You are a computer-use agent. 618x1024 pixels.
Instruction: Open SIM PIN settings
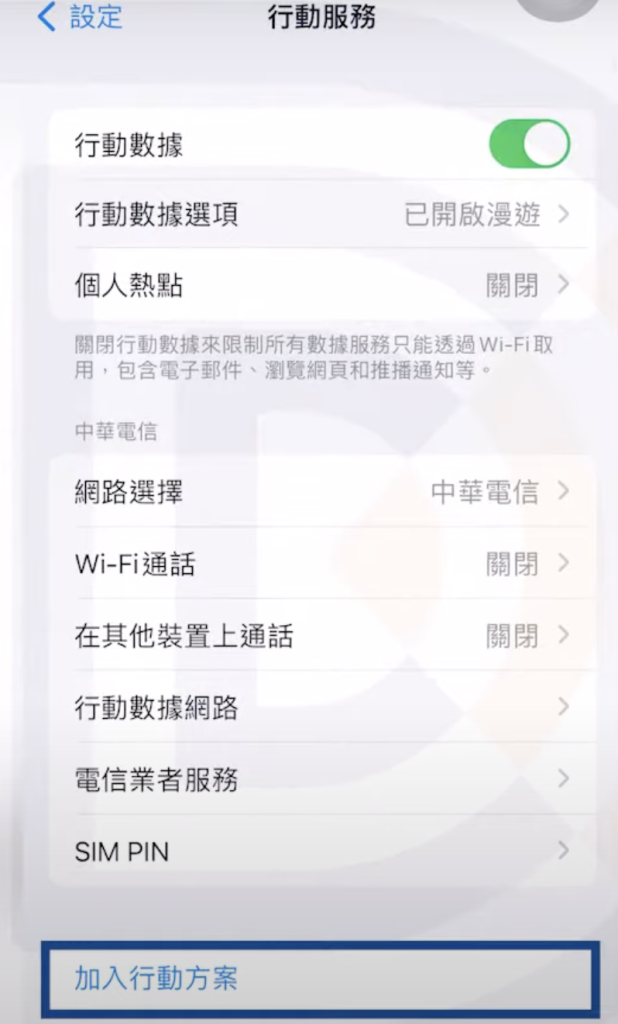(320, 852)
